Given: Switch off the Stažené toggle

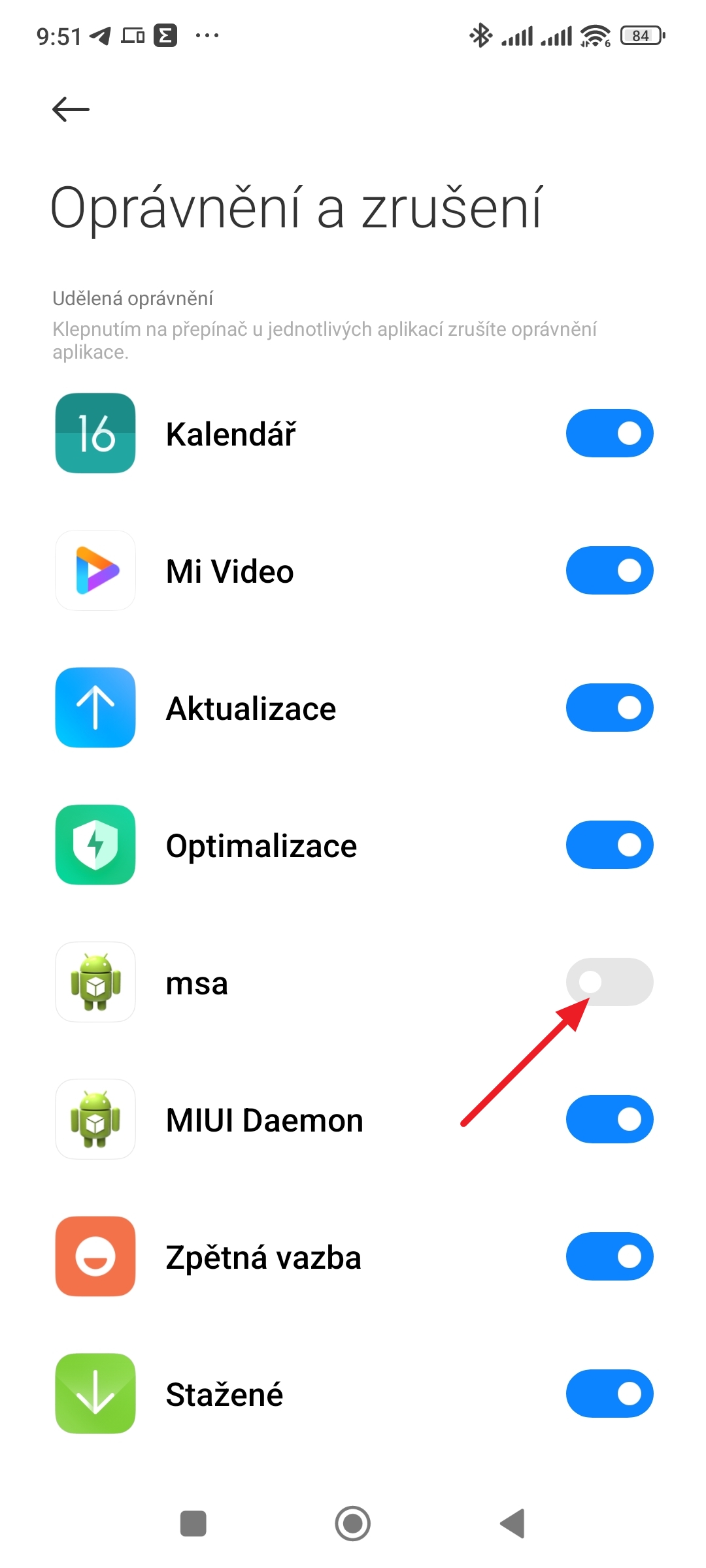Looking at the screenshot, I should click(x=609, y=1394).
